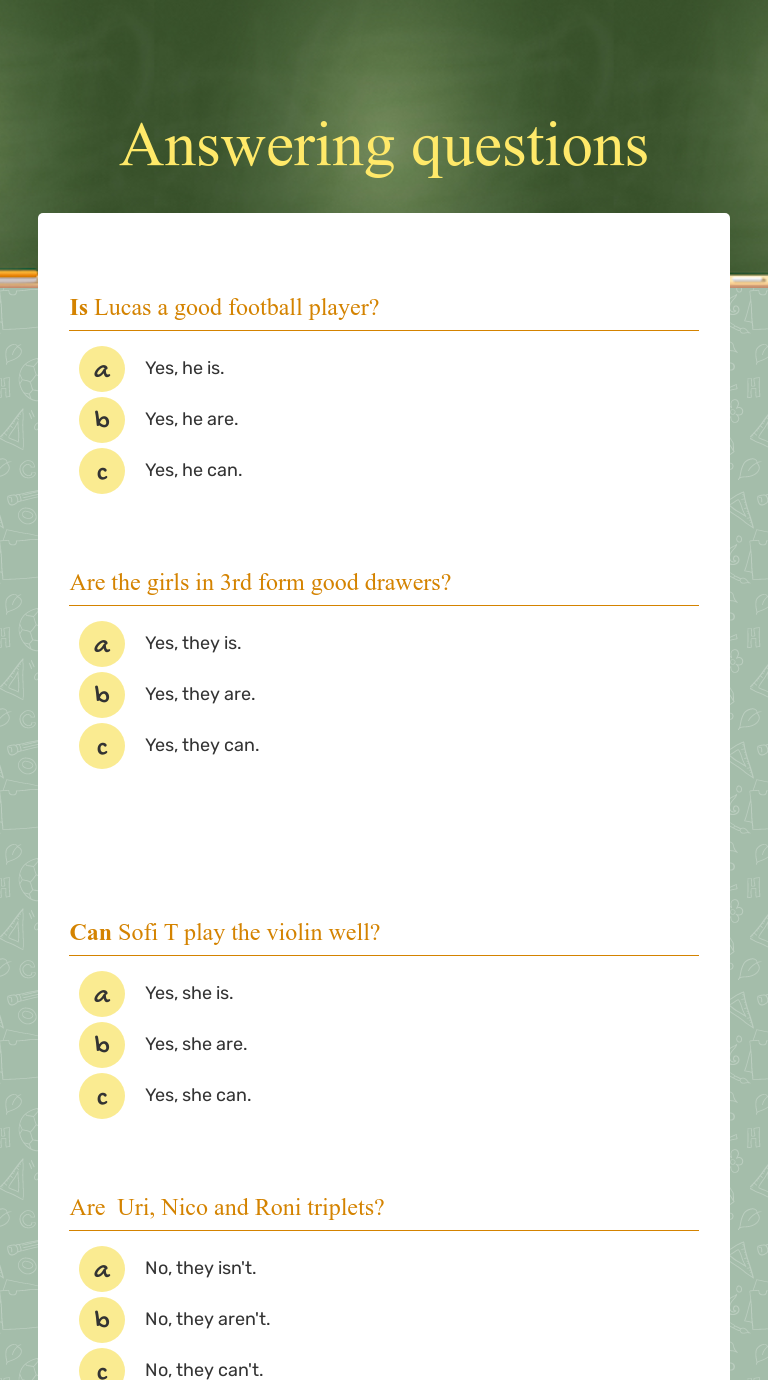Choose "Yes, he can." for the football question
Image resolution: width=768 pixels, height=1380 pixels.
[193, 470]
